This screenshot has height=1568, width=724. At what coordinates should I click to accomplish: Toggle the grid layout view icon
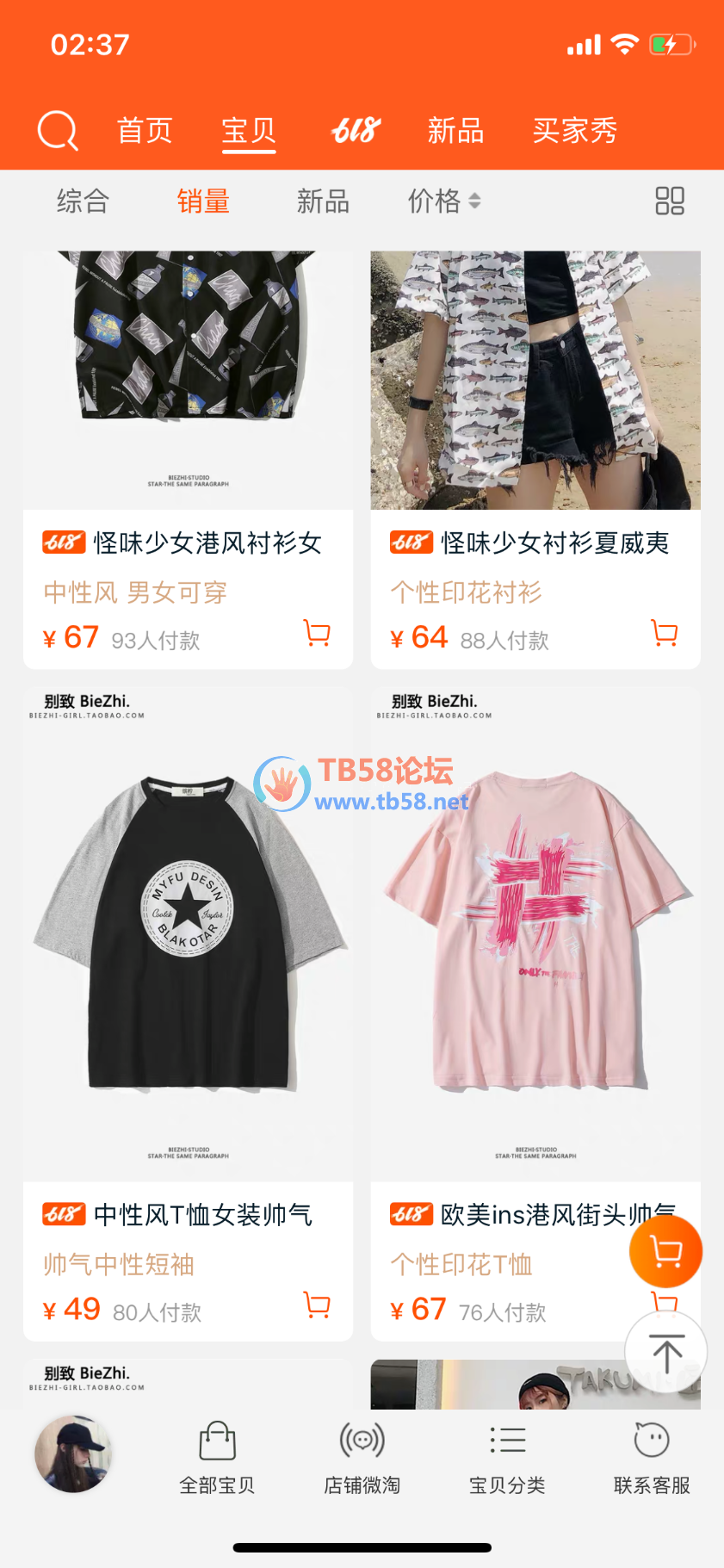click(669, 201)
